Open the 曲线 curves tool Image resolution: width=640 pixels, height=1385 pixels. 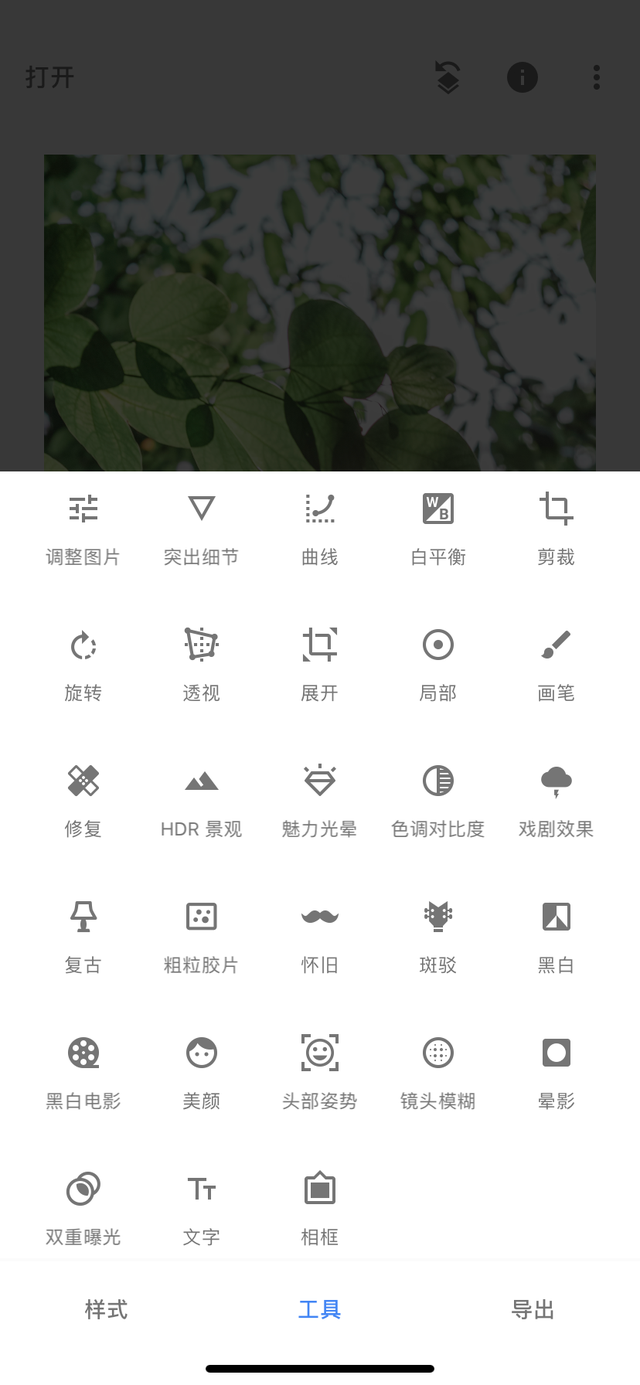pyautogui.click(x=320, y=526)
